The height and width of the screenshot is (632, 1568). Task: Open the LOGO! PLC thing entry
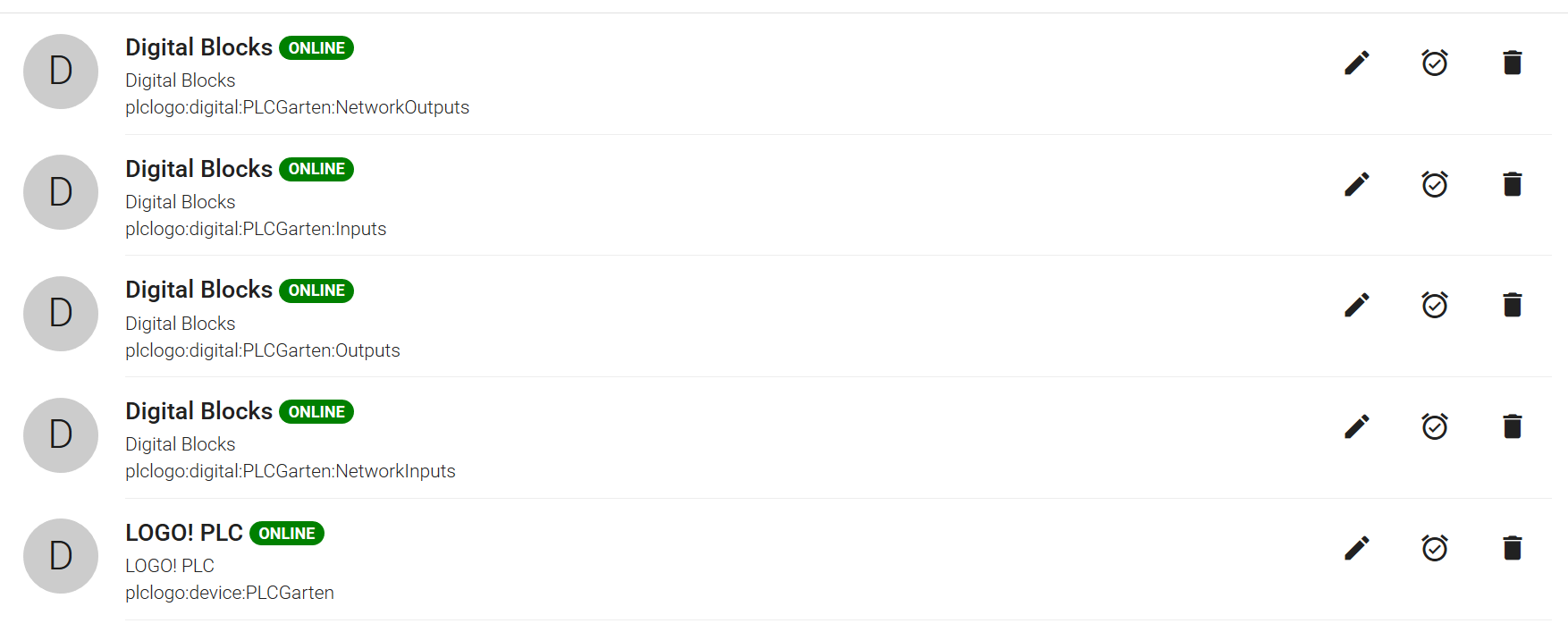(x=184, y=534)
